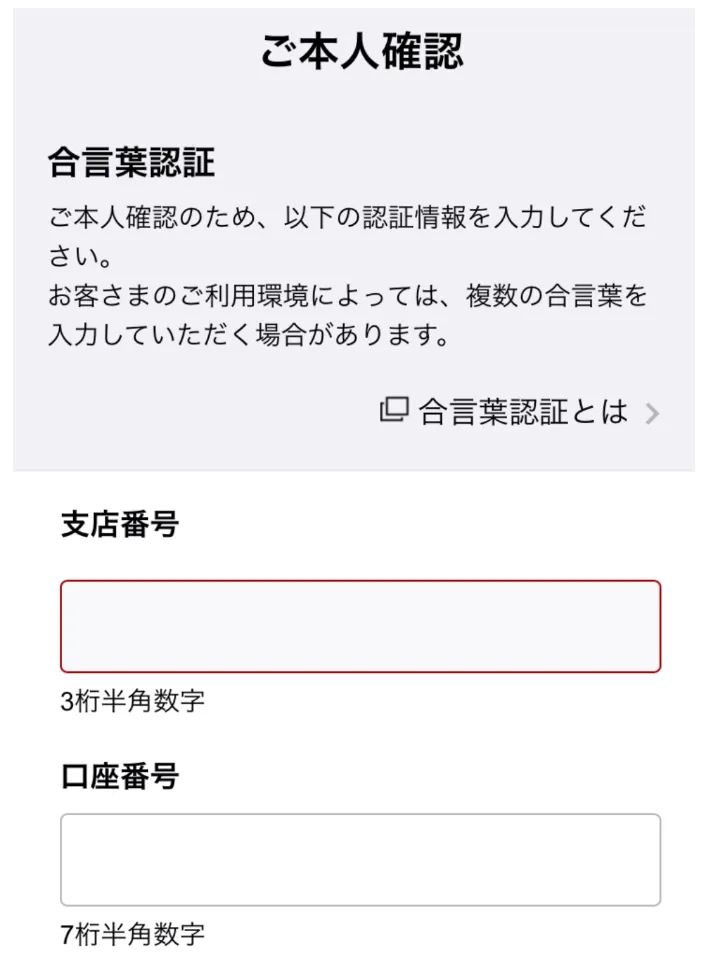Open the 合言葉認証とは help link
The width and height of the screenshot is (706, 960).
click(x=520, y=411)
